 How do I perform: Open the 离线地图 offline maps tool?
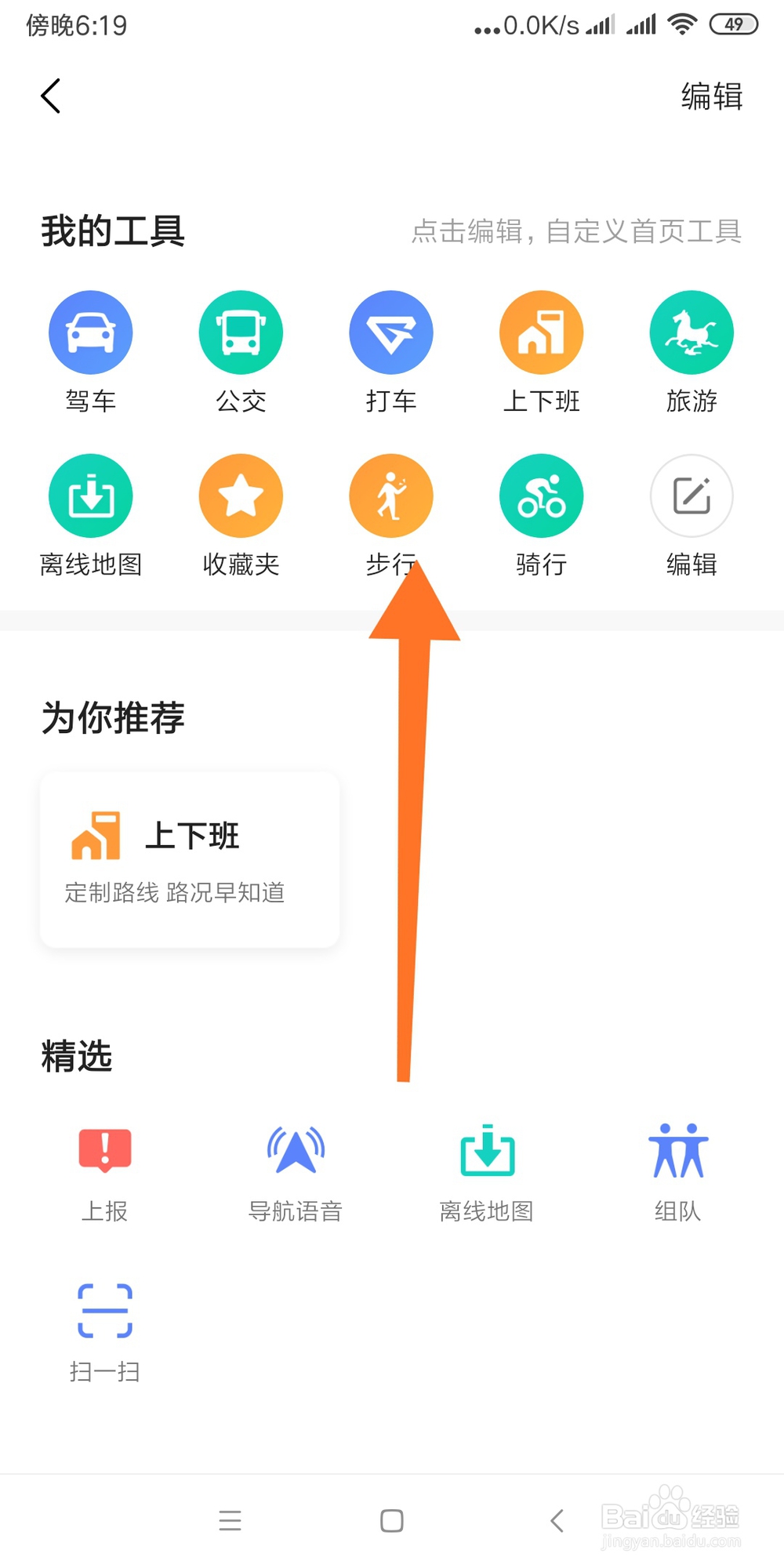click(x=91, y=495)
